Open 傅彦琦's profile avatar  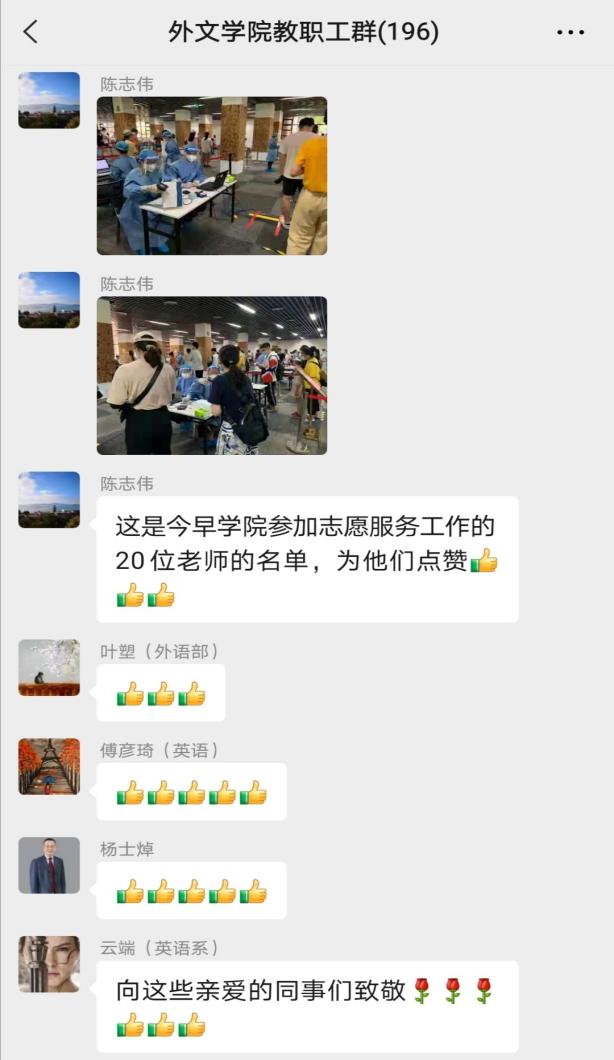[49, 766]
